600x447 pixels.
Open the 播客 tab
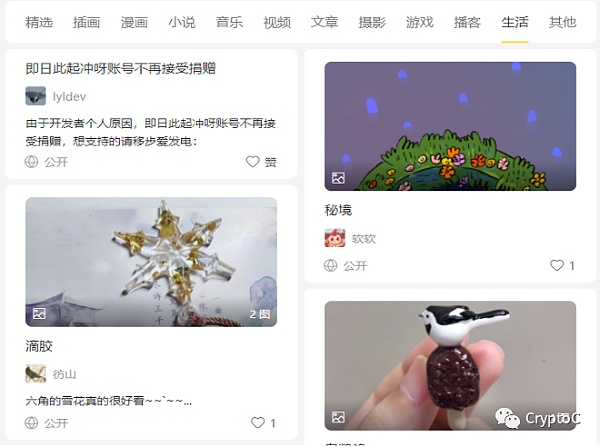point(467,22)
